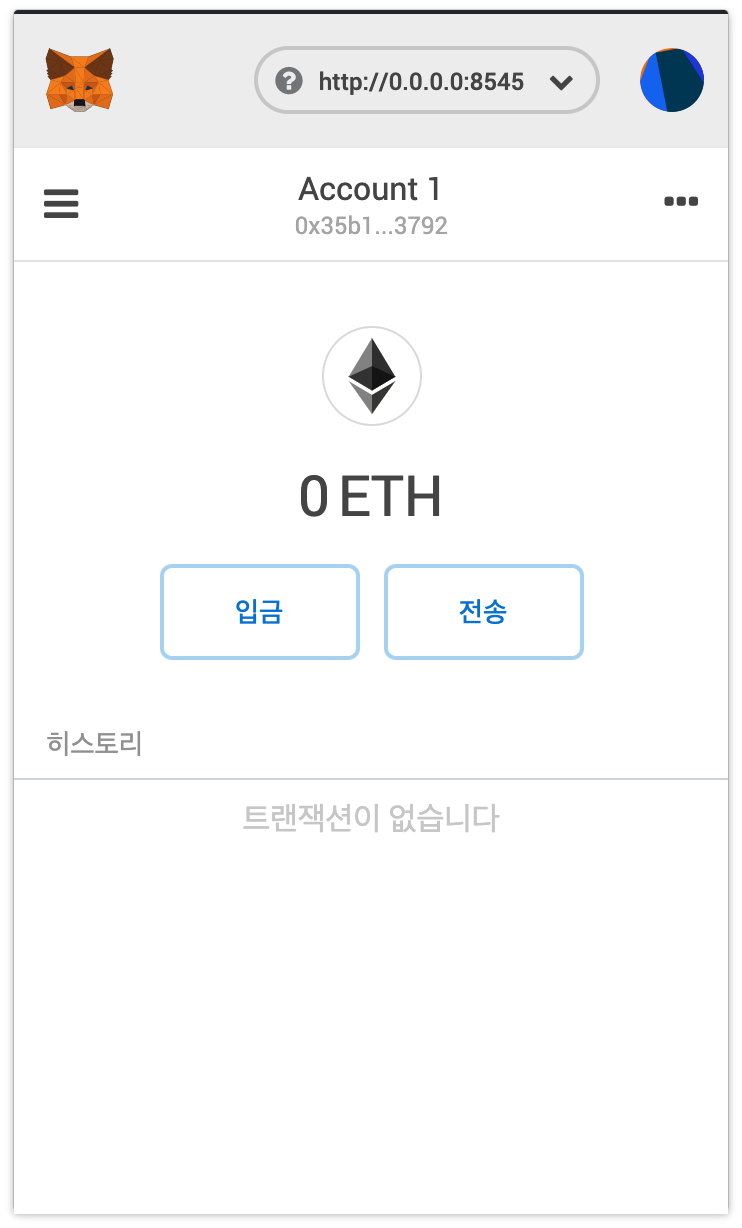The image size is (742, 1228).
Task: Click the circular account color badge
Action: coord(671,80)
